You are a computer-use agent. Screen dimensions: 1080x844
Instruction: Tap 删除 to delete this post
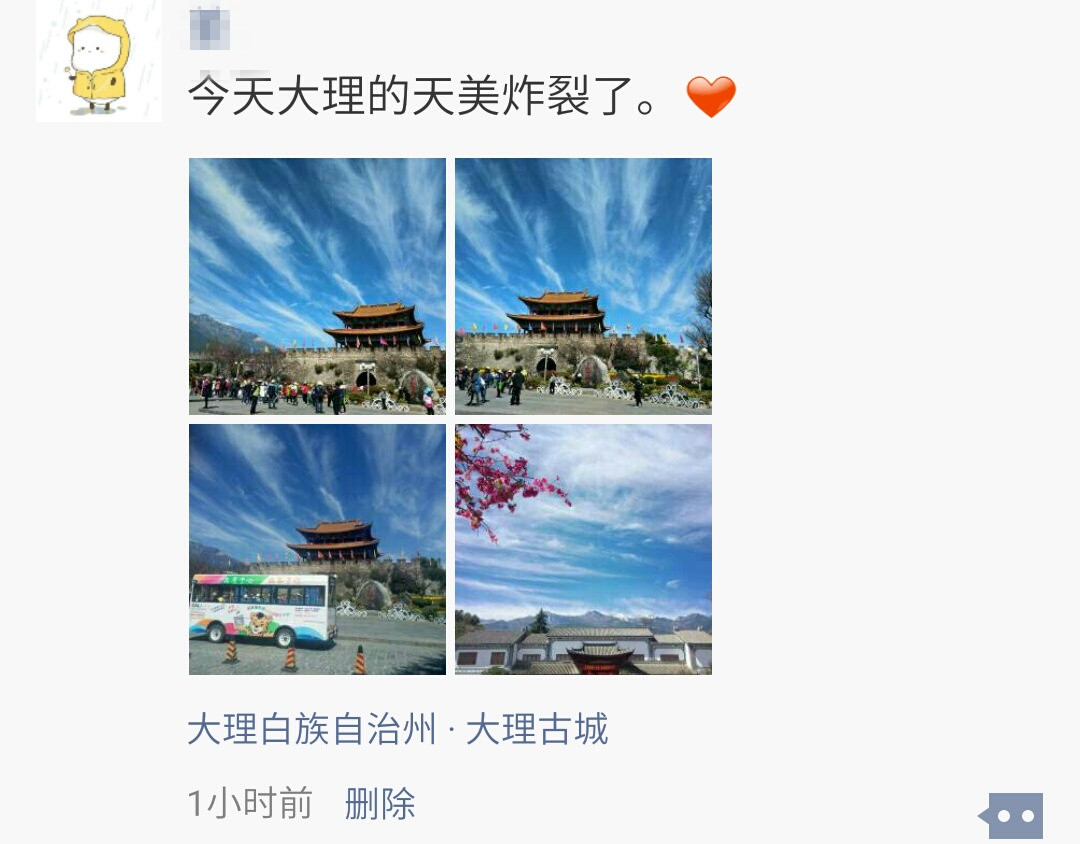pyautogui.click(x=380, y=803)
